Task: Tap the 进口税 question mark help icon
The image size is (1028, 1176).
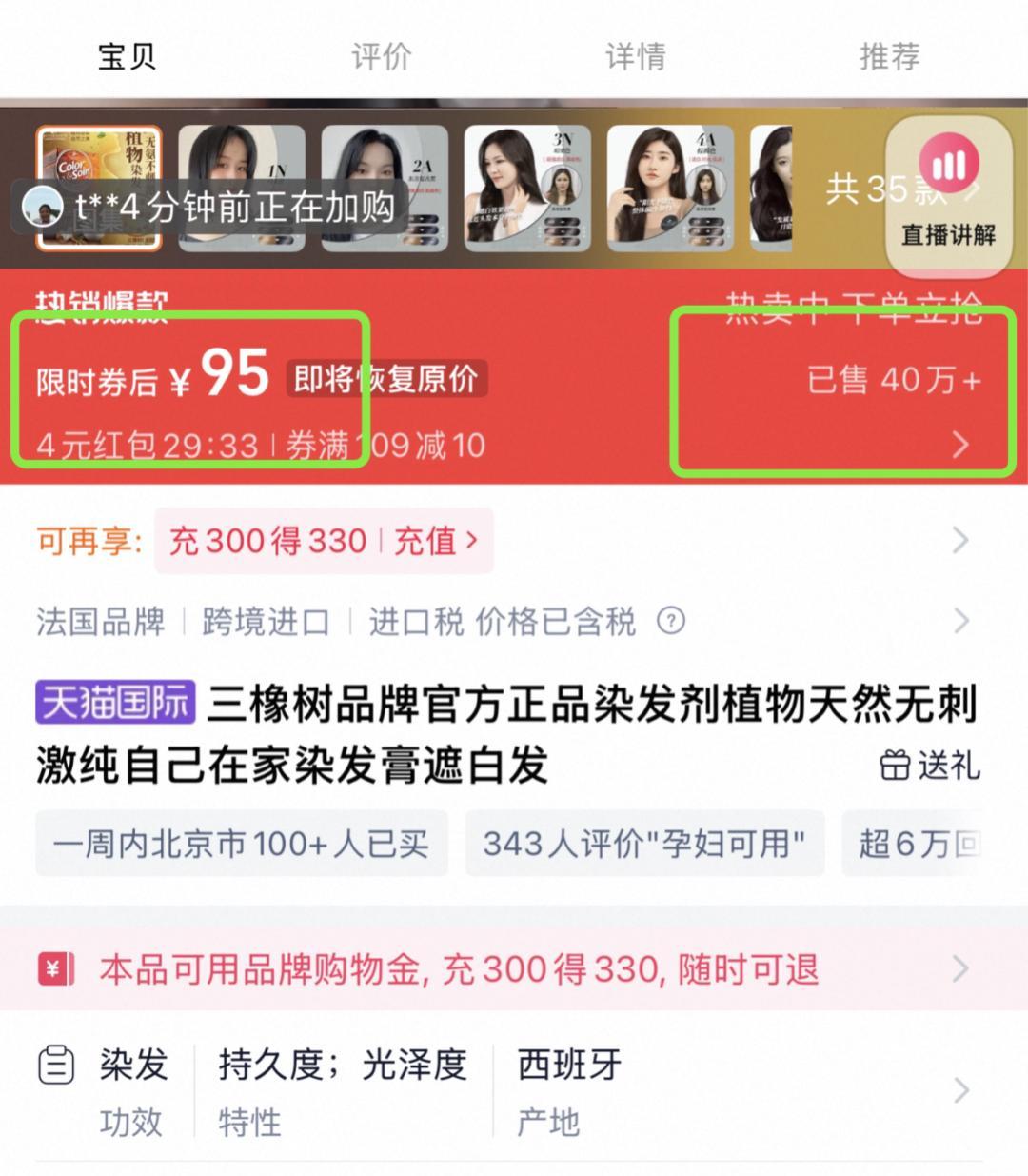Action: [671, 622]
